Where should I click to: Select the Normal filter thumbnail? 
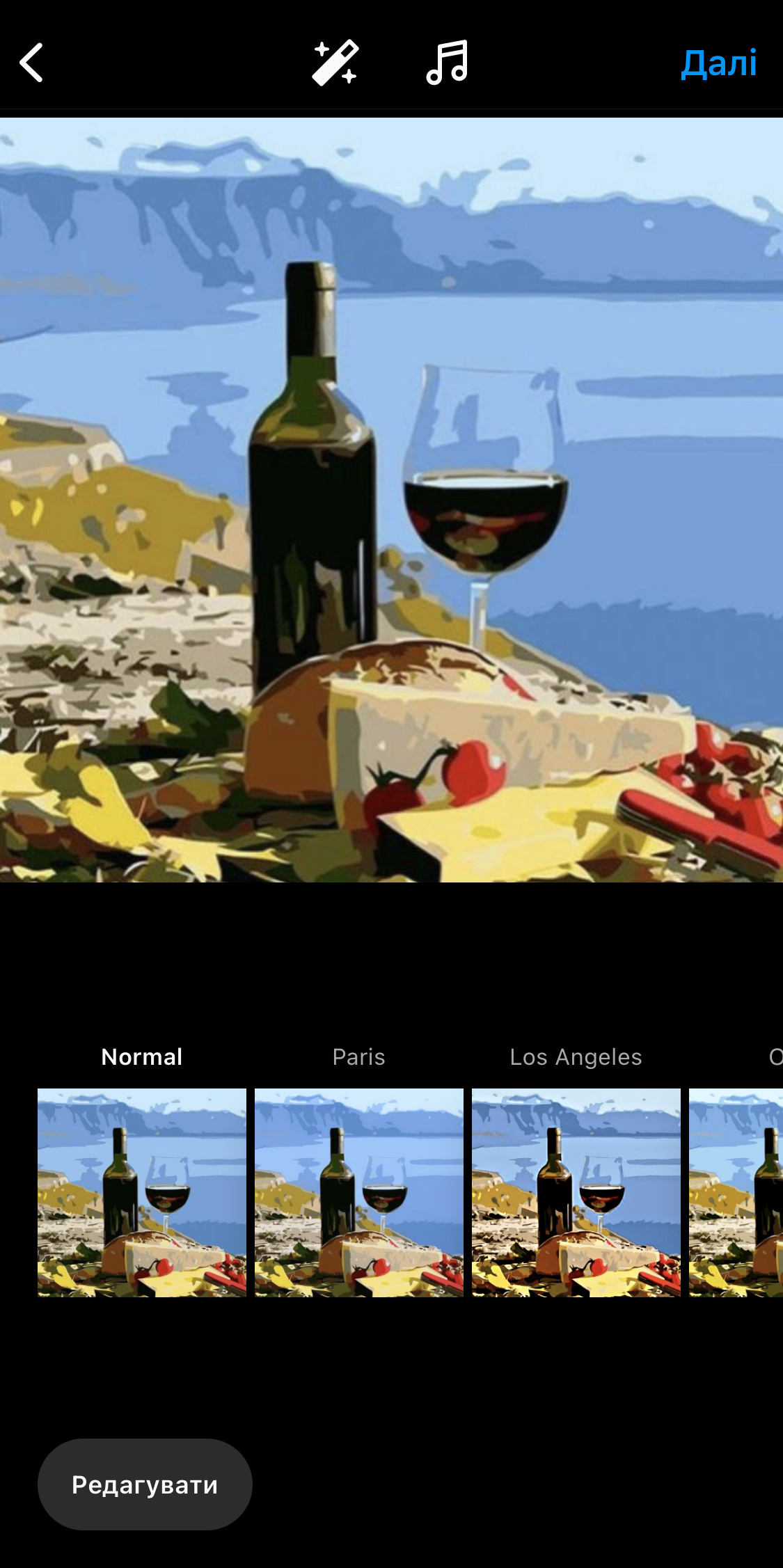pyautogui.click(x=142, y=1192)
